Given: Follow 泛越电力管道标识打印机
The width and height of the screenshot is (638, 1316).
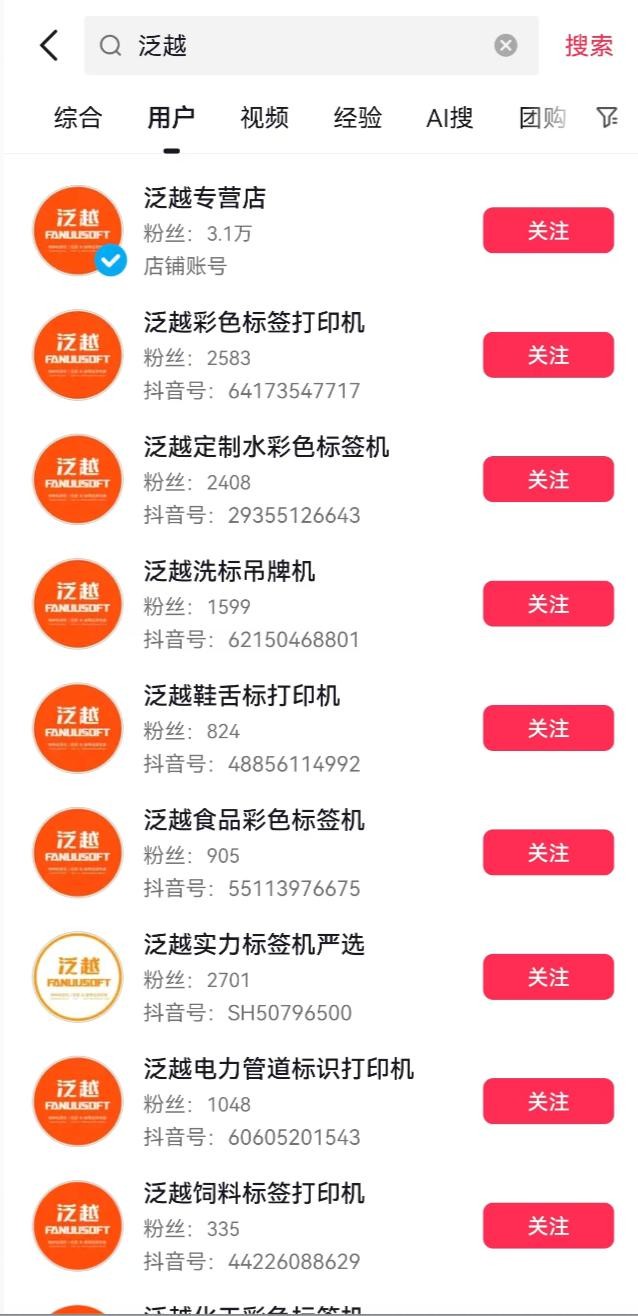Looking at the screenshot, I should [x=548, y=1101].
